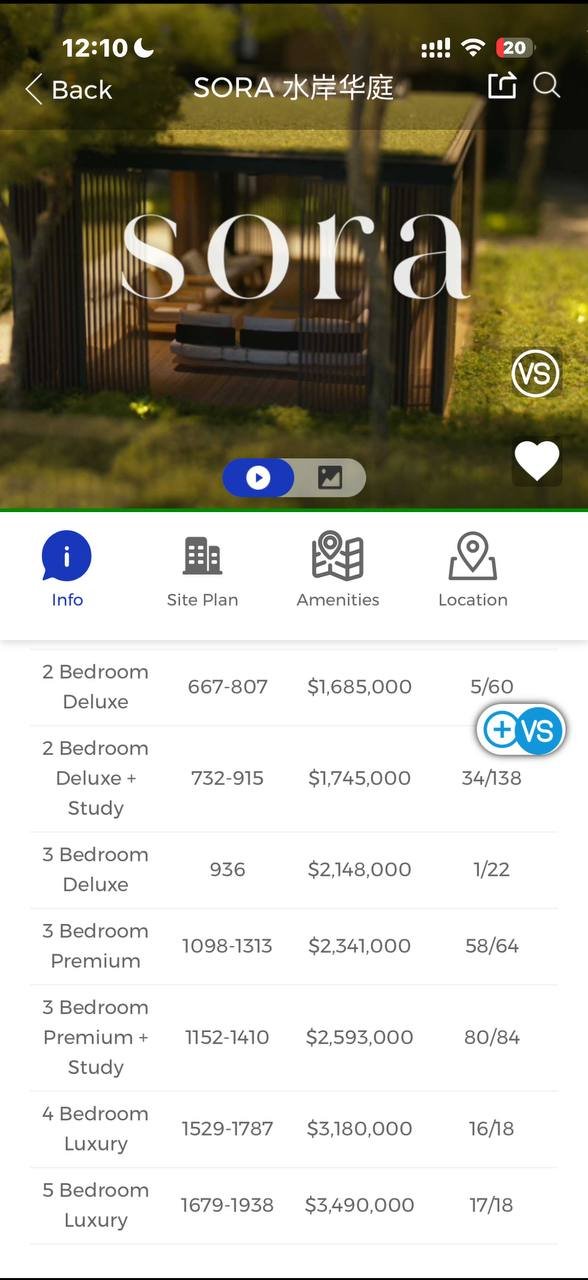Open the Amenities tab
The image size is (588, 1280).
[338, 570]
